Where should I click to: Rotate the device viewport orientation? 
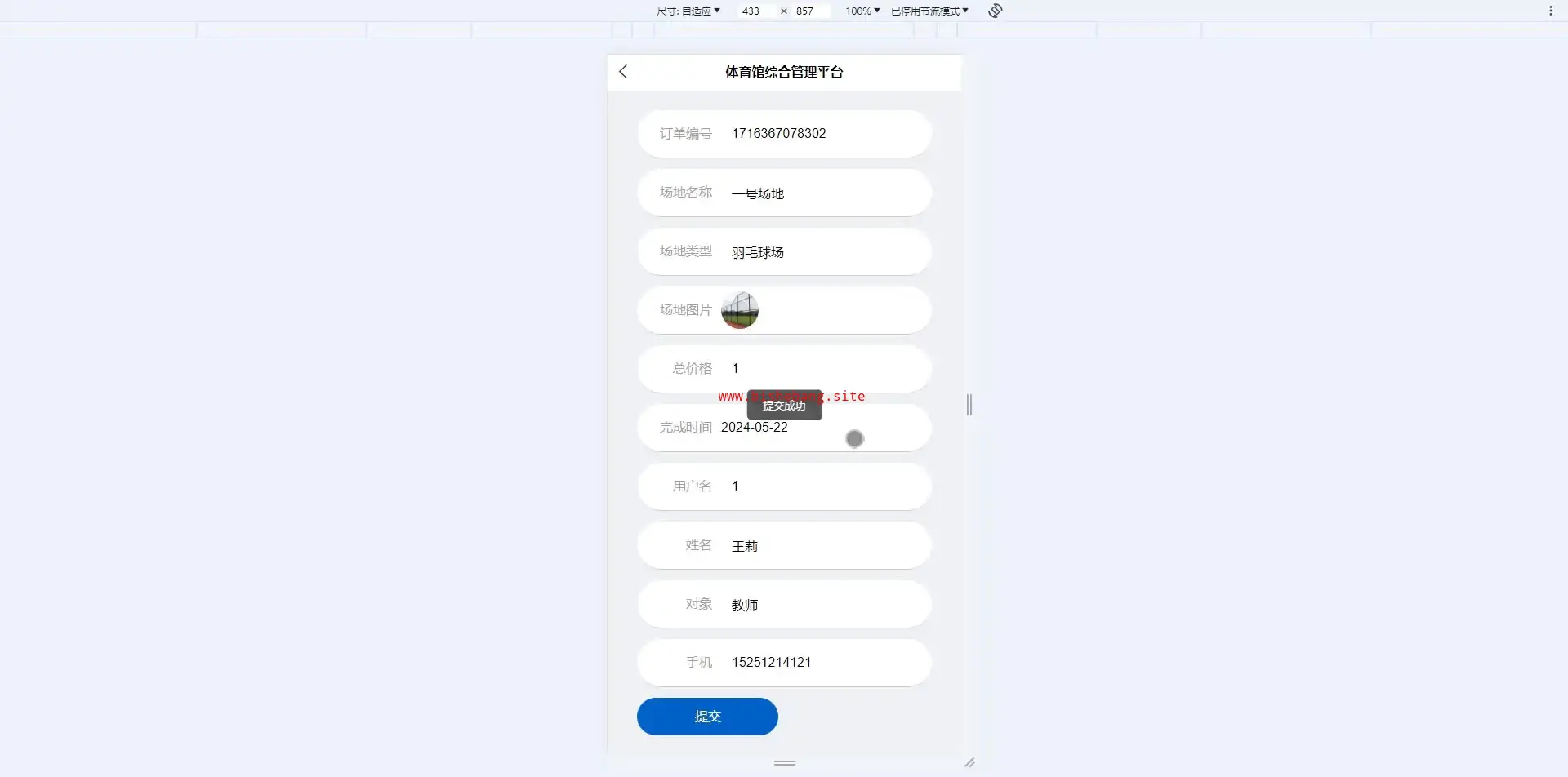tap(995, 11)
